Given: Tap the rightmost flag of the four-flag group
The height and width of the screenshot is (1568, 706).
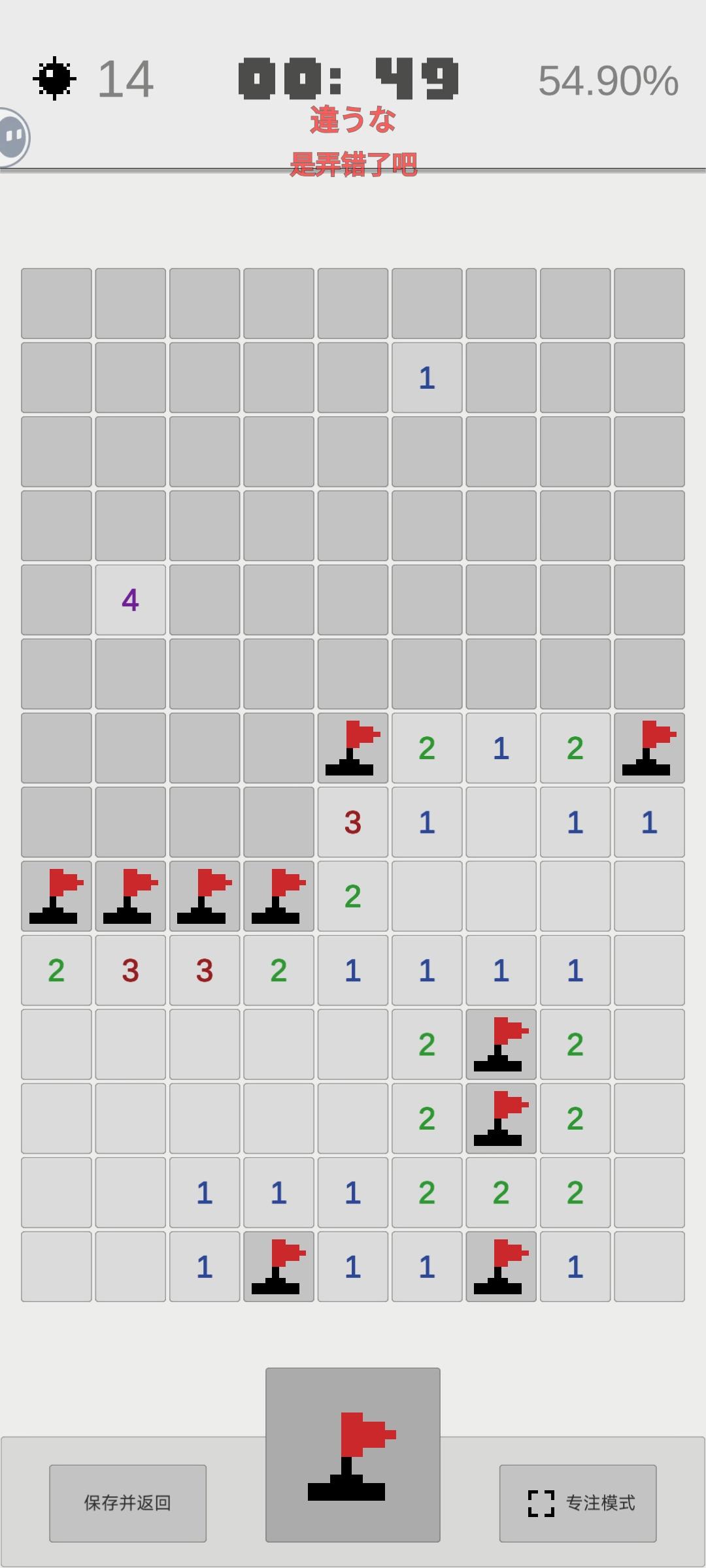Looking at the screenshot, I should [278, 896].
